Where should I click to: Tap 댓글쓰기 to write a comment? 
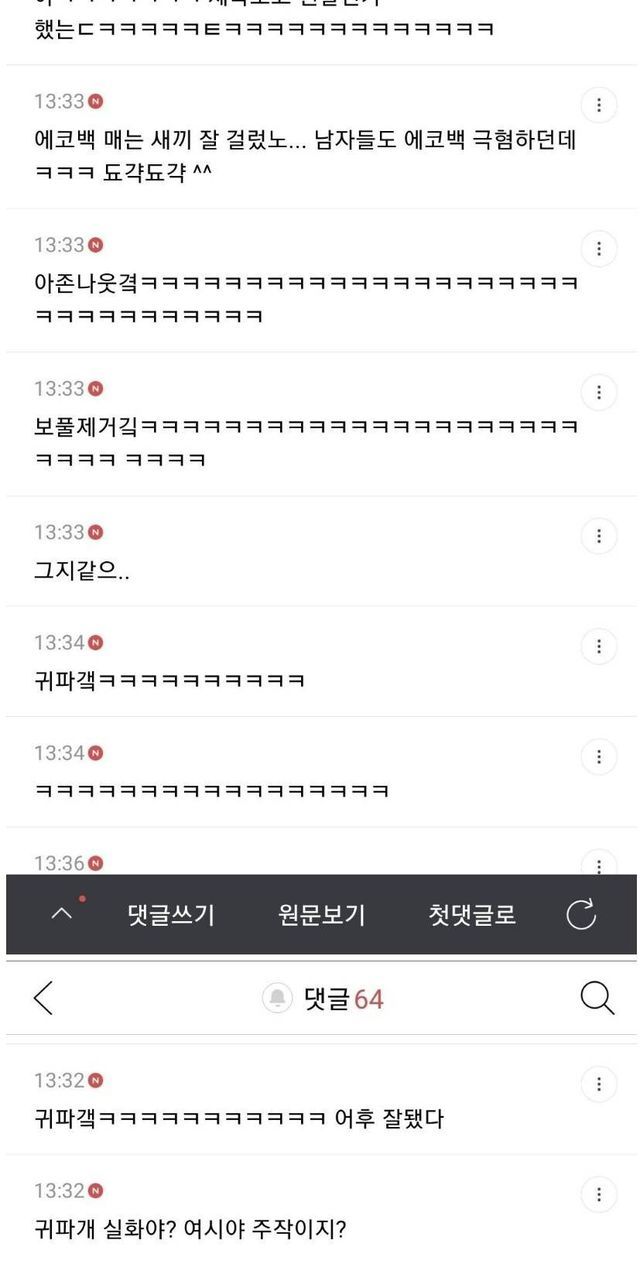(x=171, y=914)
